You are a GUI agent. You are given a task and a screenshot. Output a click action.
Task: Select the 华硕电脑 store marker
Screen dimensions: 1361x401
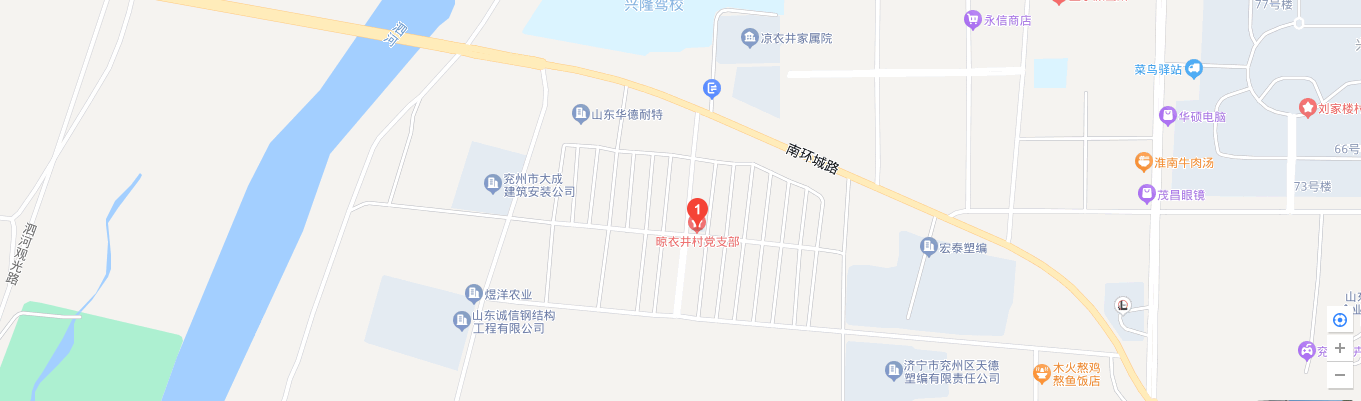[x=1166, y=116]
